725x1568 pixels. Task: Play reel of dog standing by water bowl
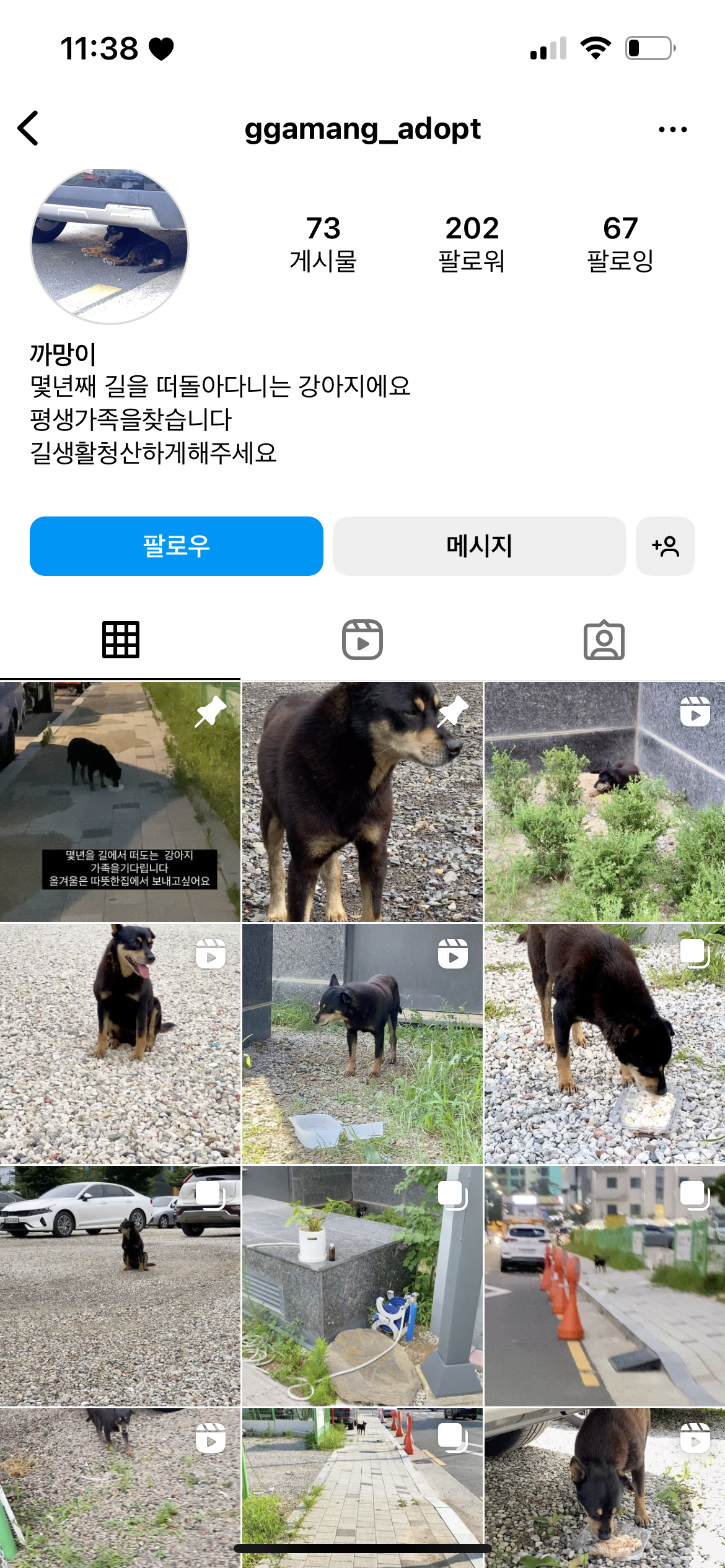click(x=362, y=1043)
